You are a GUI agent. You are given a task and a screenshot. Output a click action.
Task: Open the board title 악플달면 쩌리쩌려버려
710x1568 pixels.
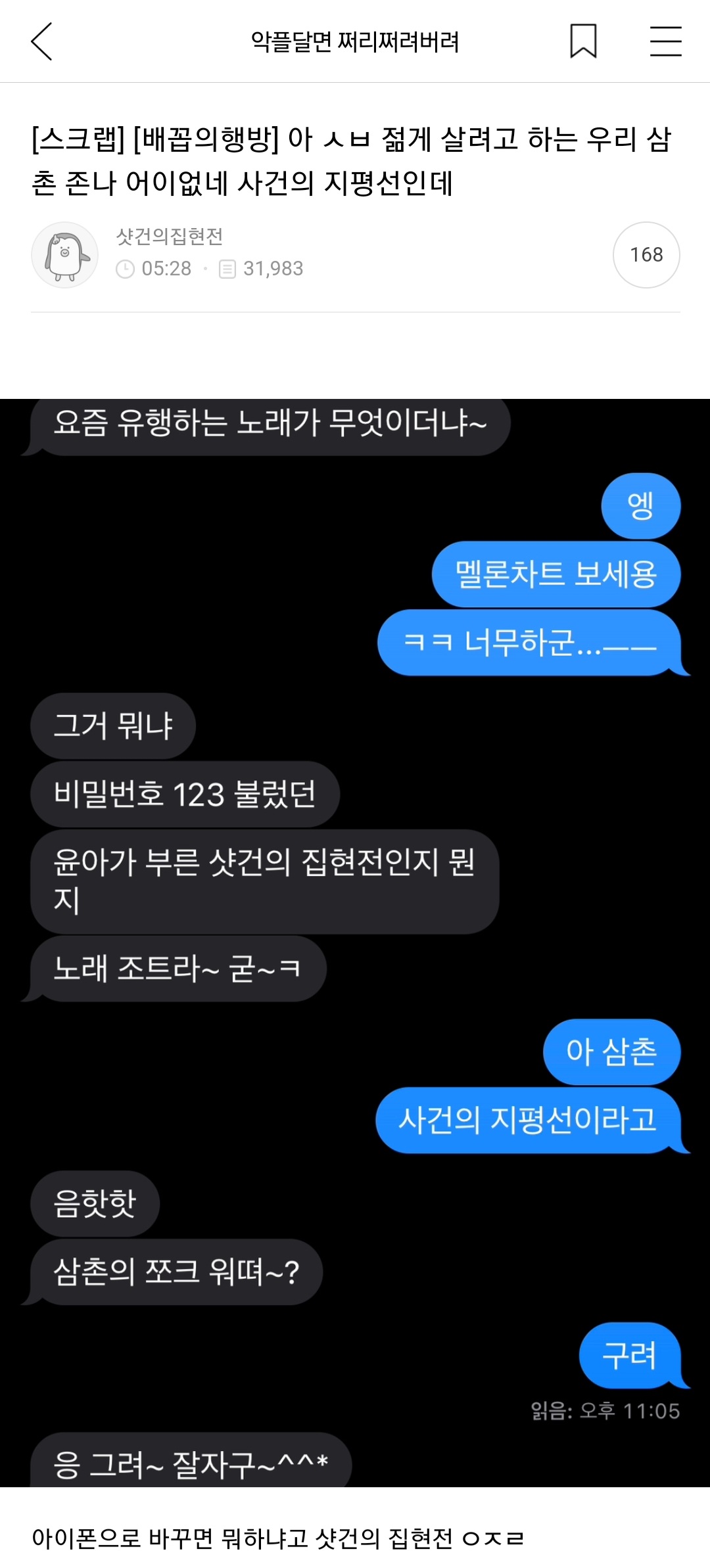[x=355, y=42]
